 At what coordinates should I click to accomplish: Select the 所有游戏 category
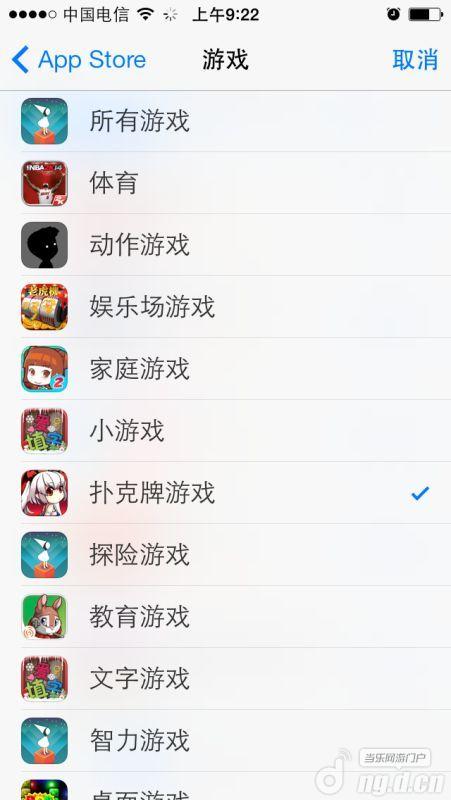coord(226,121)
